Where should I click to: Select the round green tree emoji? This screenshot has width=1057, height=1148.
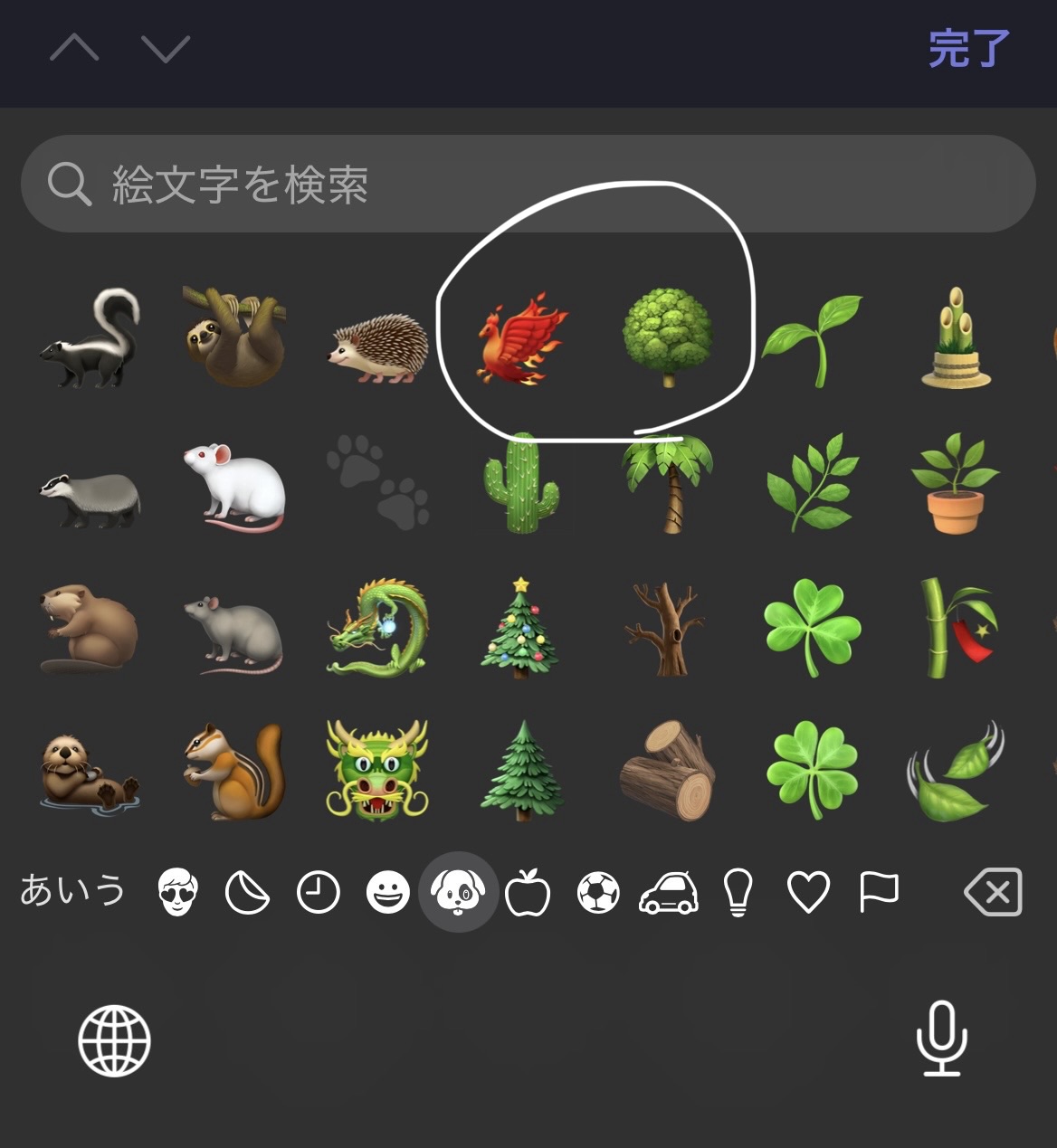click(668, 337)
